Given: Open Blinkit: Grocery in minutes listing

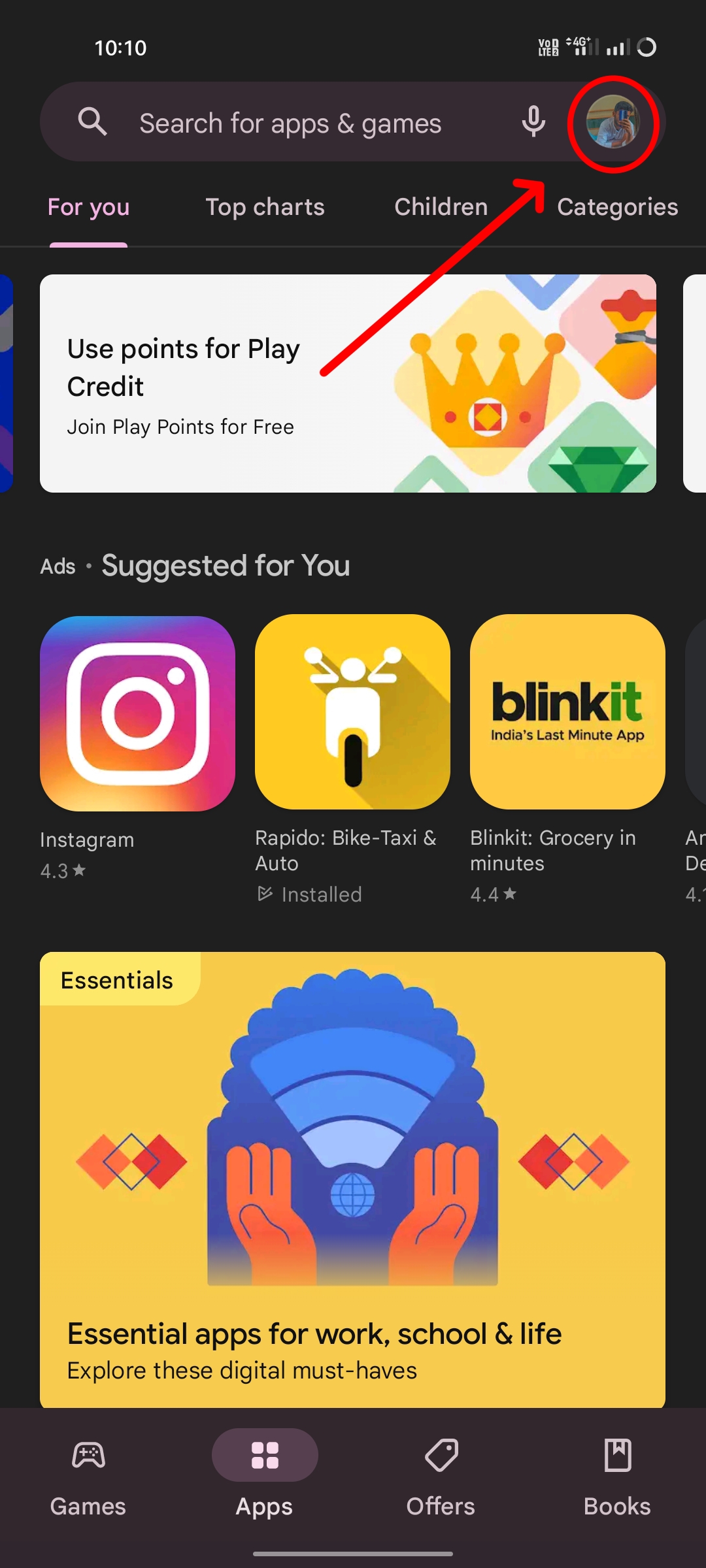Looking at the screenshot, I should pyautogui.click(x=567, y=712).
